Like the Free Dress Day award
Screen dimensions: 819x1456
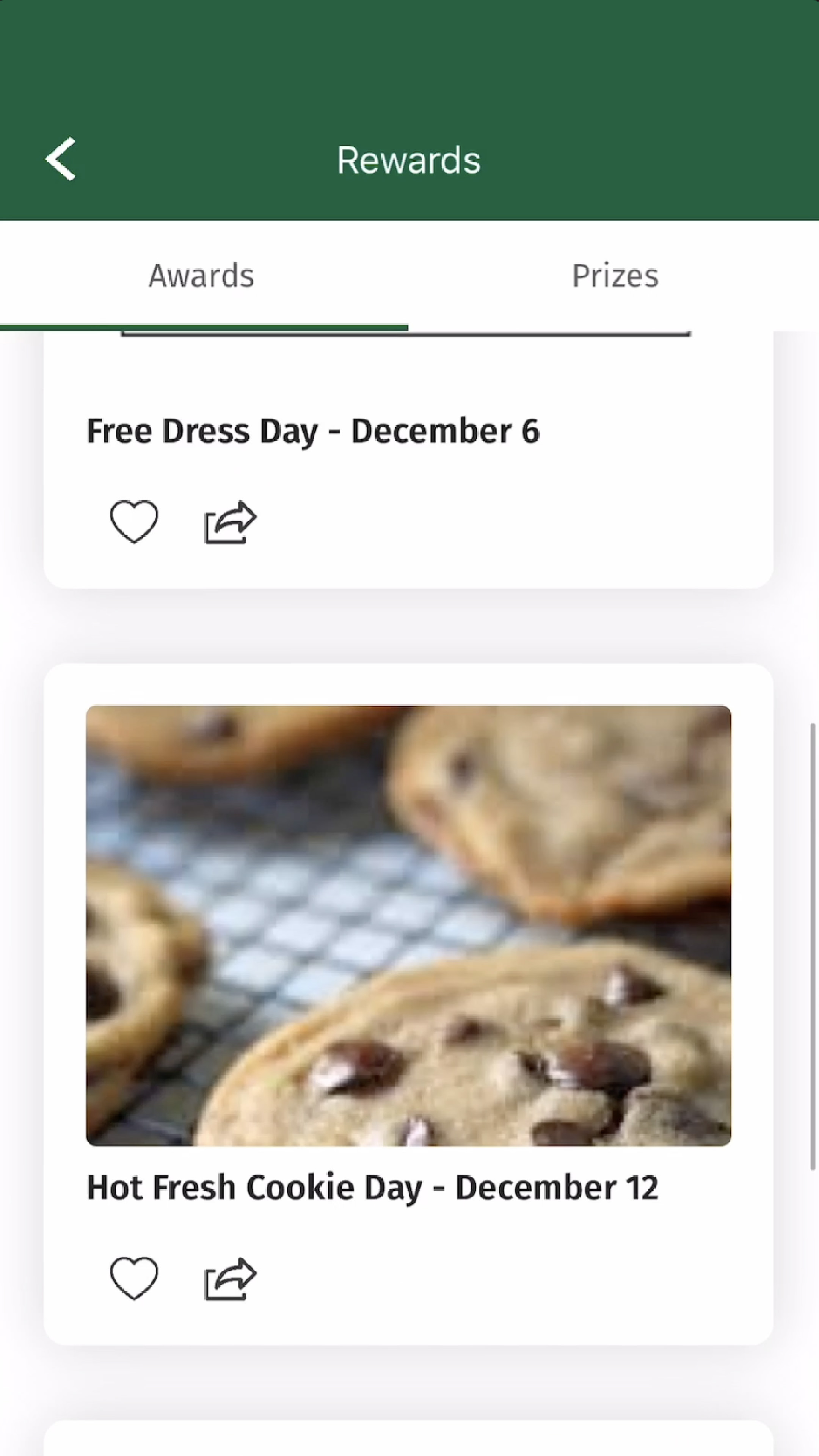pos(134,522)
